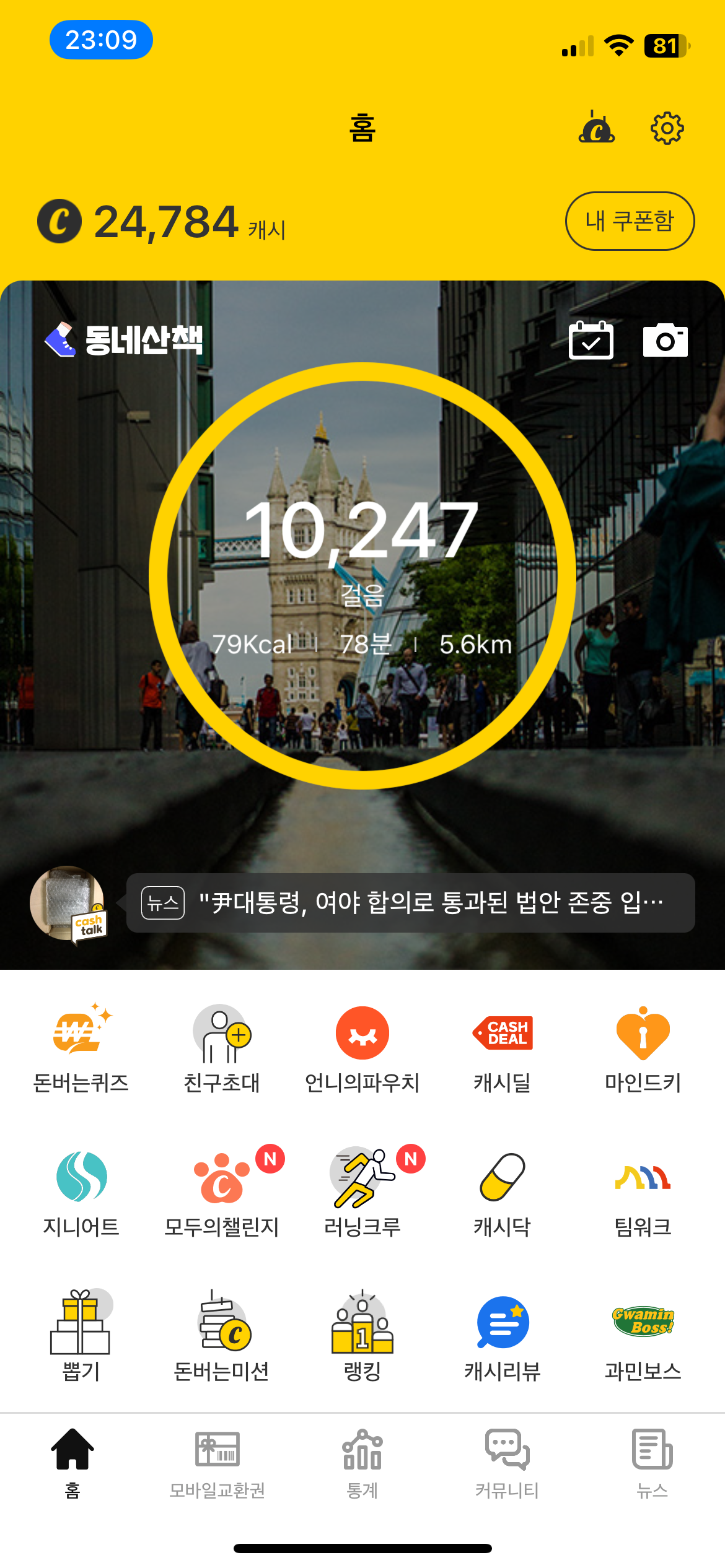Viewport: 725px width, 1568px height.
Task: Open 돈버는퀴즈
Action: 81,1048
